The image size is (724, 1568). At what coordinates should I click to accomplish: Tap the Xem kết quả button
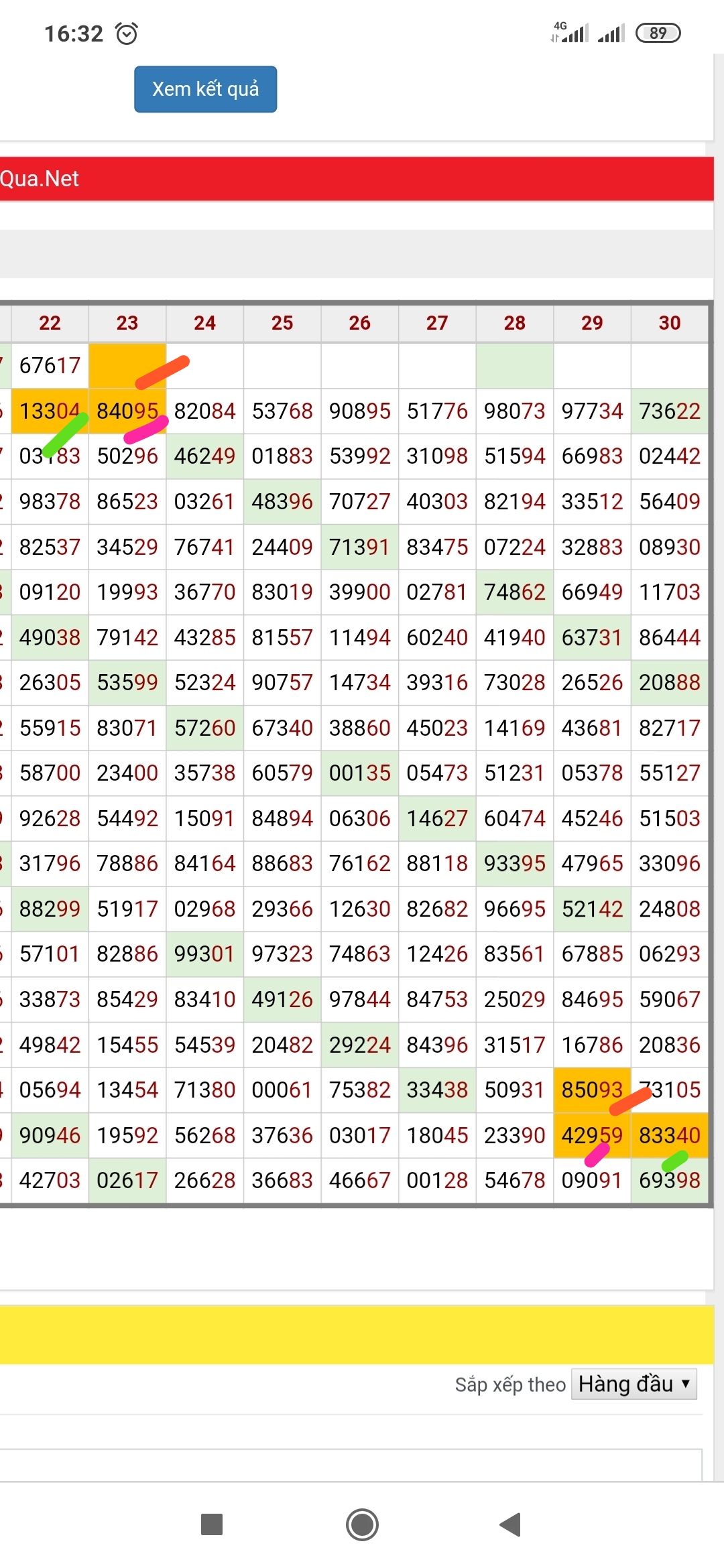coord(205,89)
